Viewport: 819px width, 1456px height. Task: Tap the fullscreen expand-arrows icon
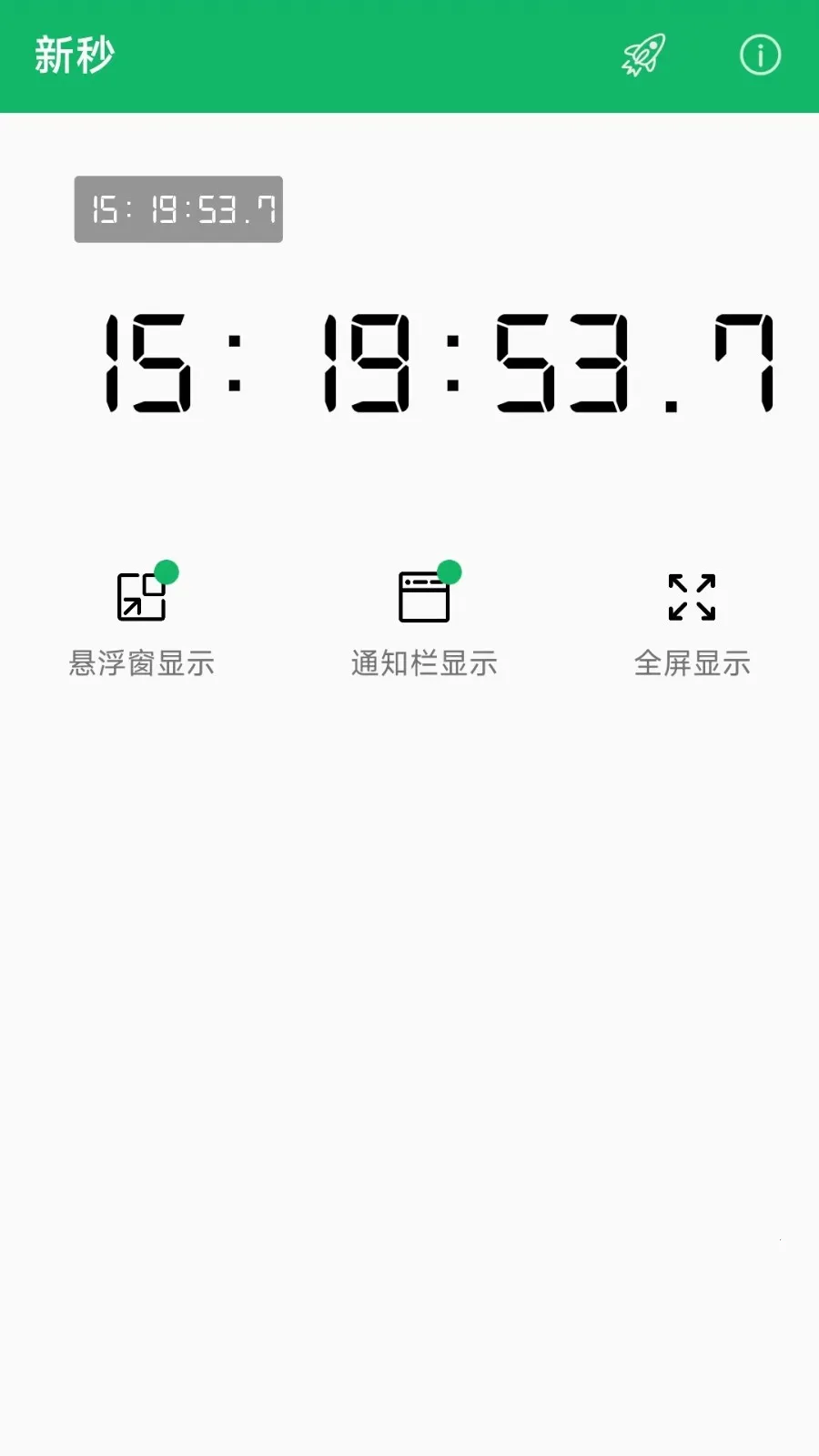click(693, 598)
